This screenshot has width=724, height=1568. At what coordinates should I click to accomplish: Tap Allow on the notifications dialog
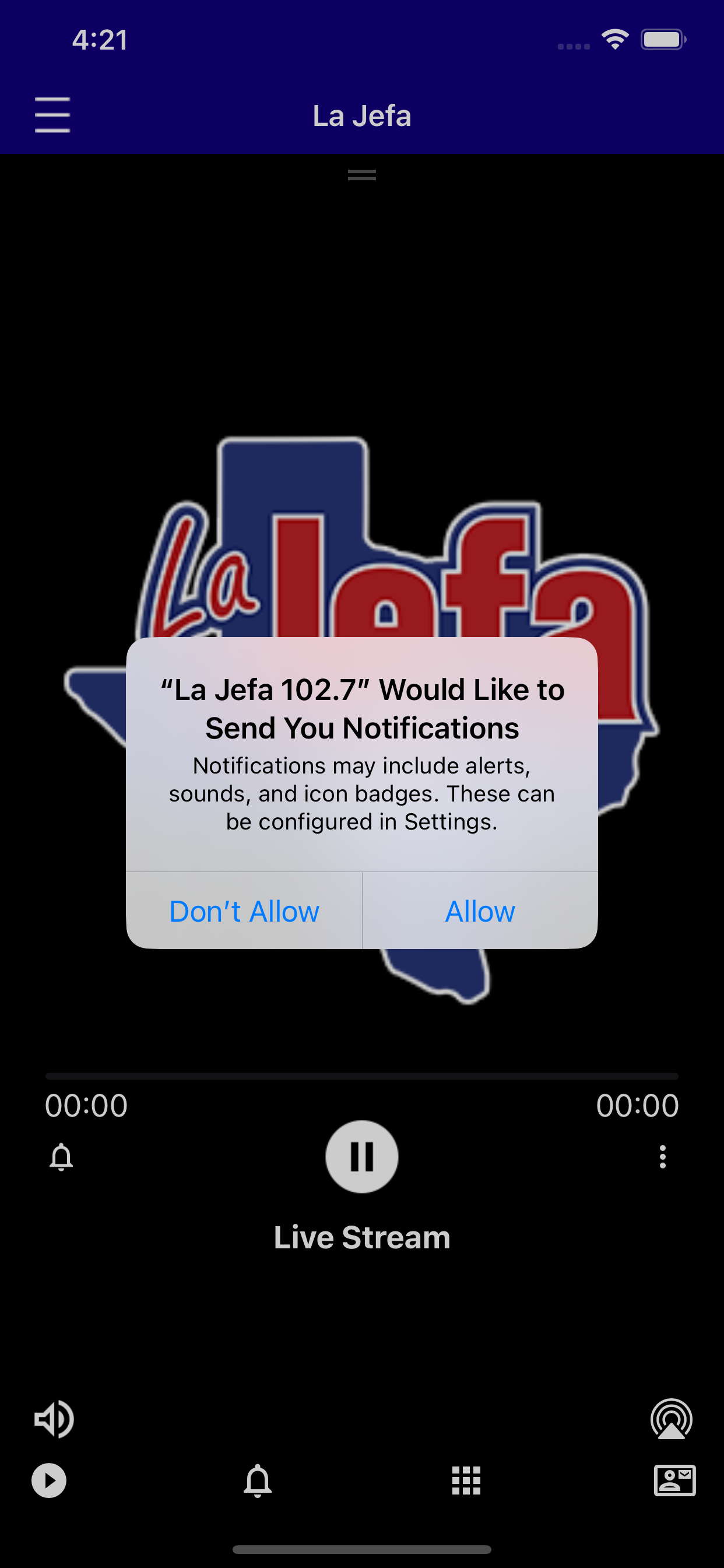[480, 911]
